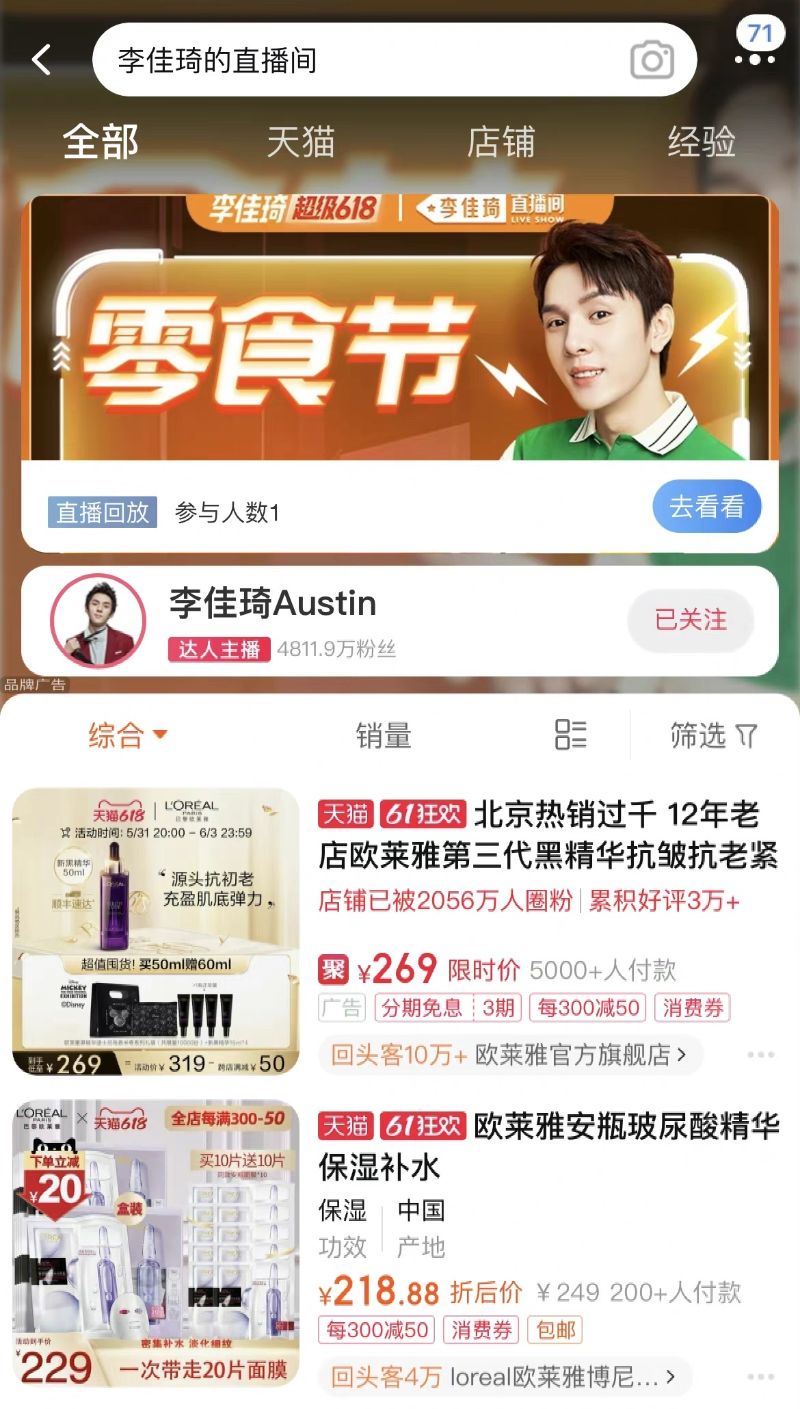Open the 筛选 filter panel

click(714, 736)
